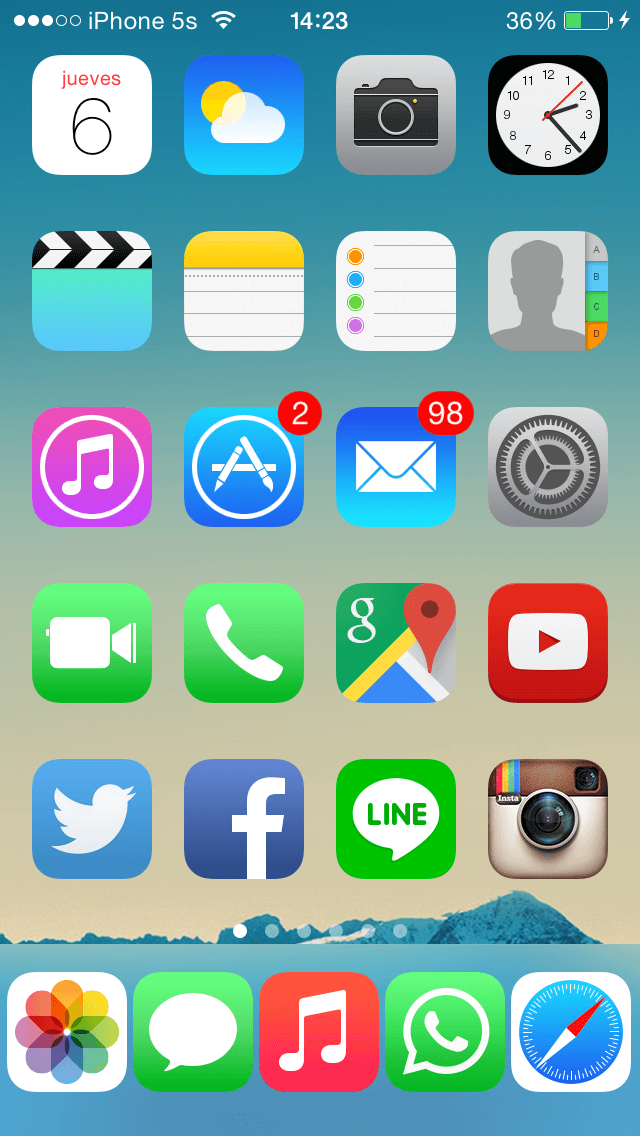Image resolution: width=640 pixels, height=1136 pixels.
Task: Launch the Videos clapperboard app
Action: (x=92, y=291)
